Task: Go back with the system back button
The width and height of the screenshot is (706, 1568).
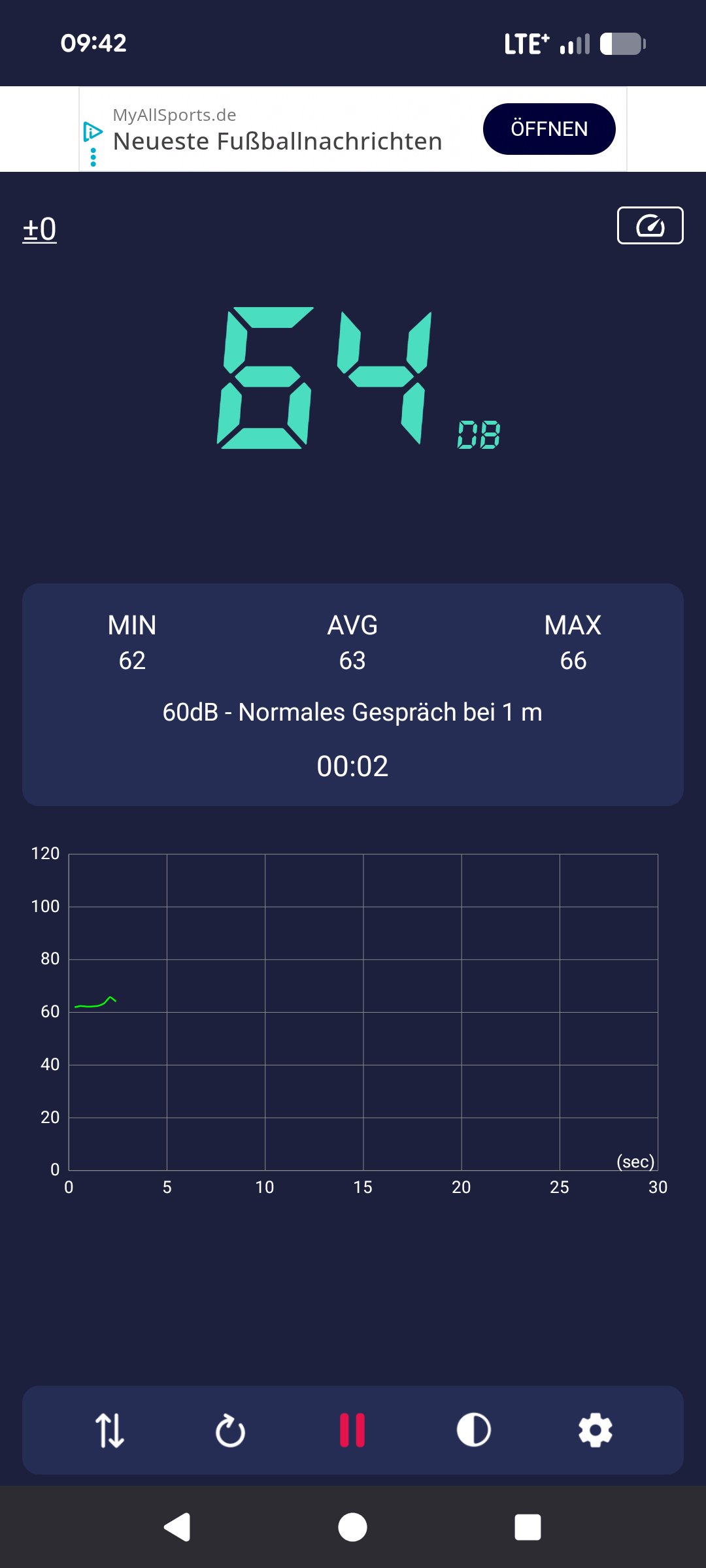Action: coord(177,1527)
